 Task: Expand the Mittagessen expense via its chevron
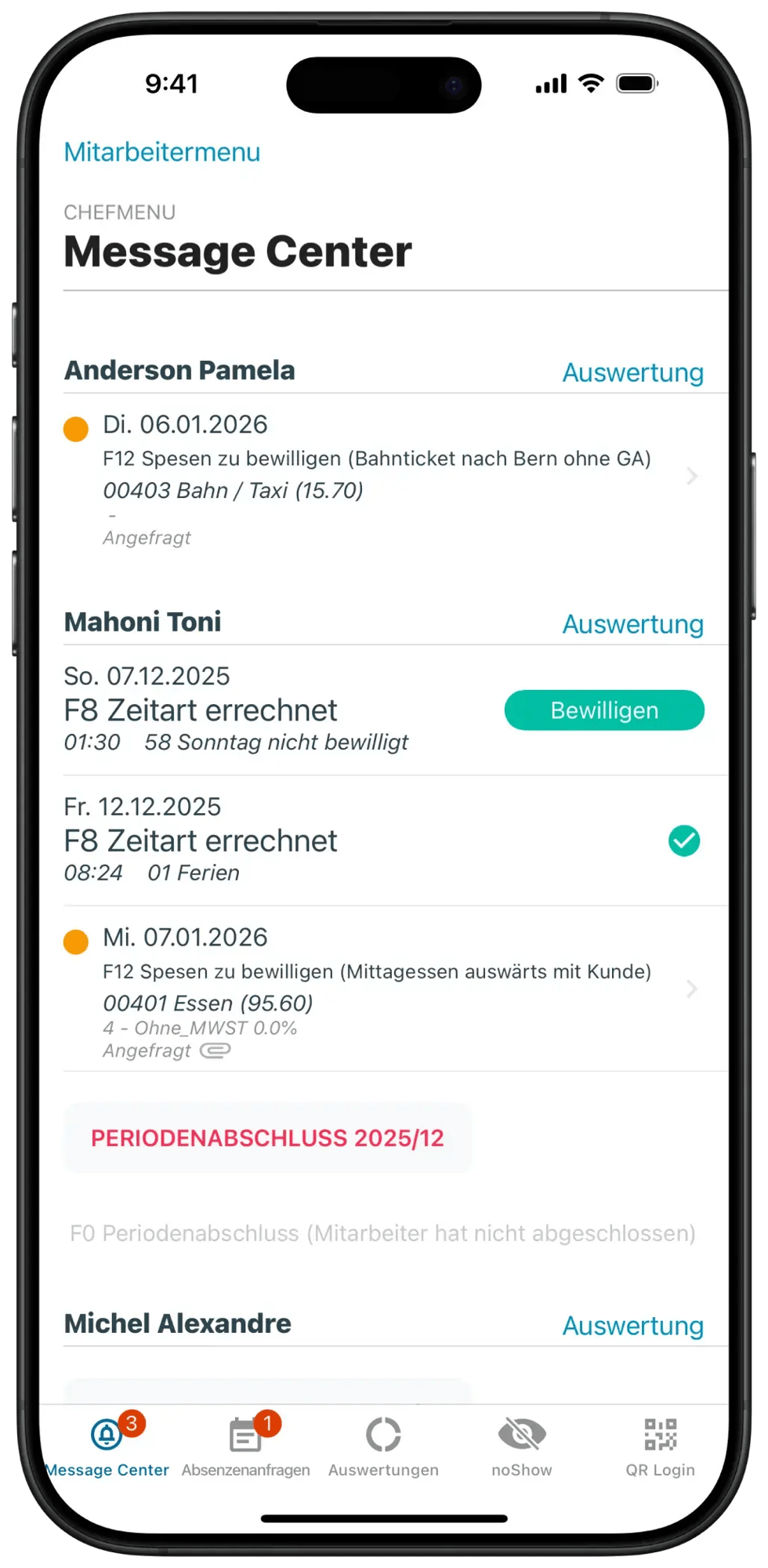(x=693, y=989)
